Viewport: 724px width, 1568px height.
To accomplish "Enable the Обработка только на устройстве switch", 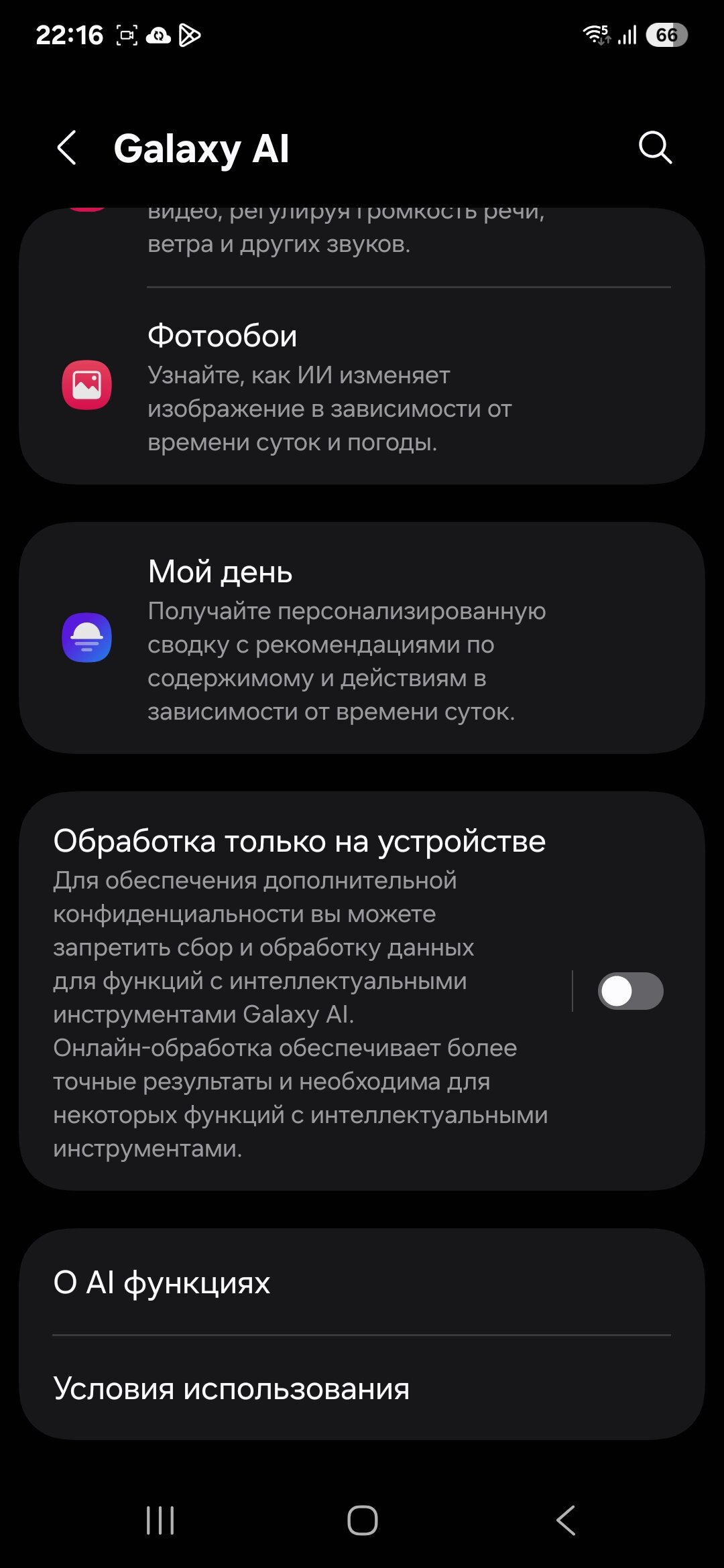I will coord(630,991).
